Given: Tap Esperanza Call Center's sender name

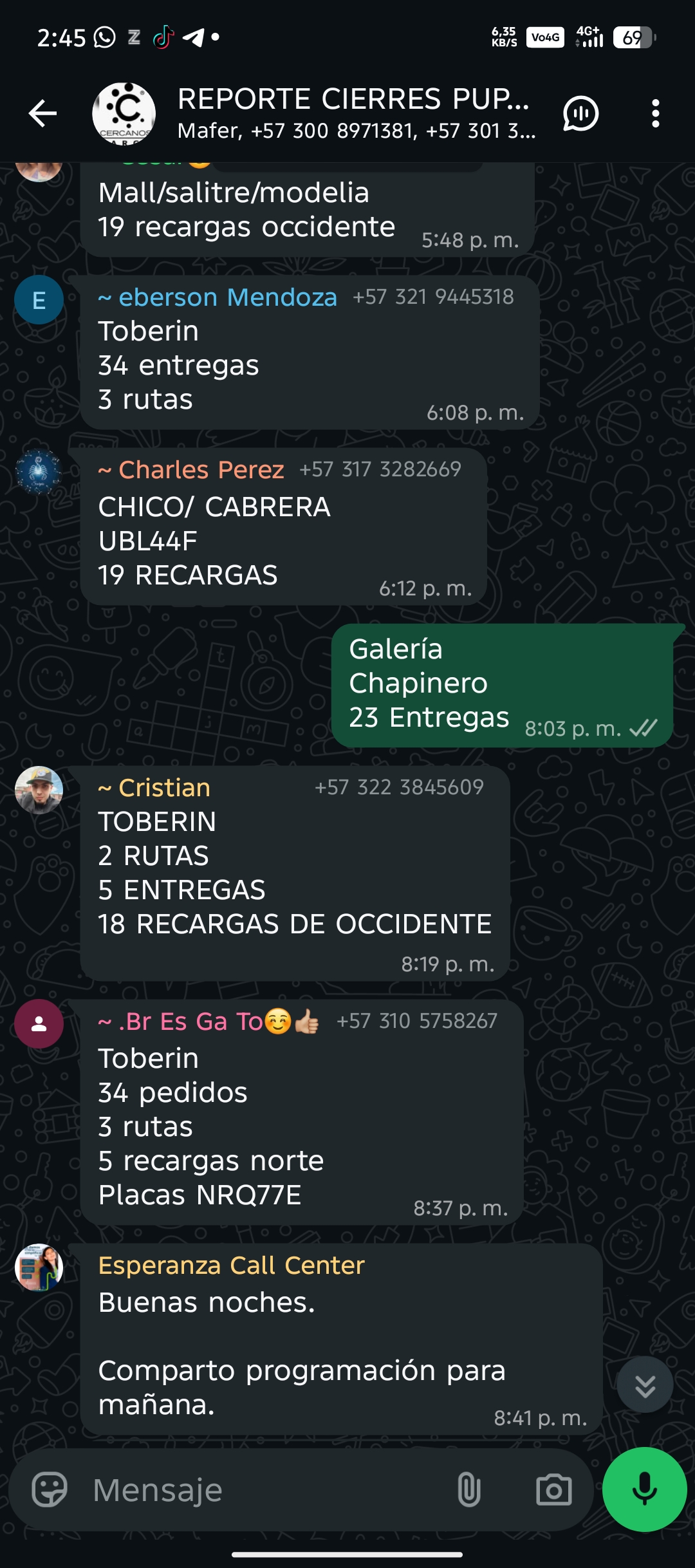Looking at the screenshot, I should coord(232,1265).
